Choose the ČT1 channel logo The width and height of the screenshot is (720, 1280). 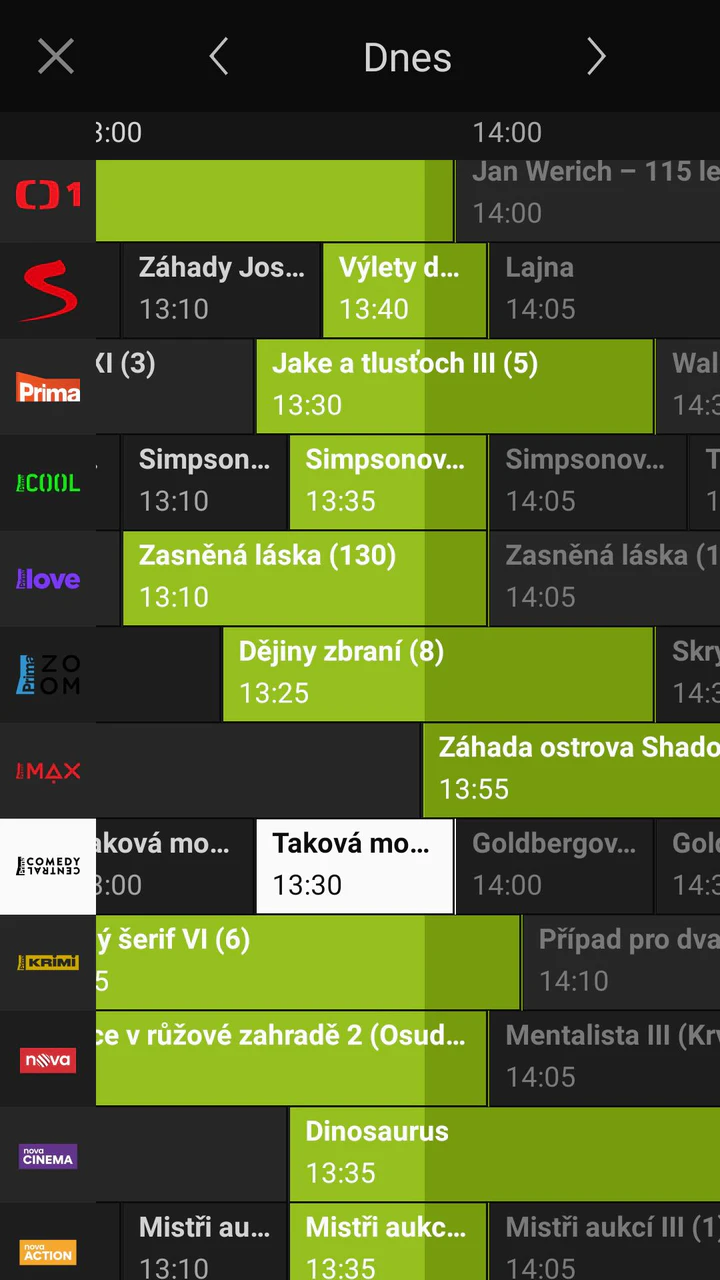click(48, 194)
